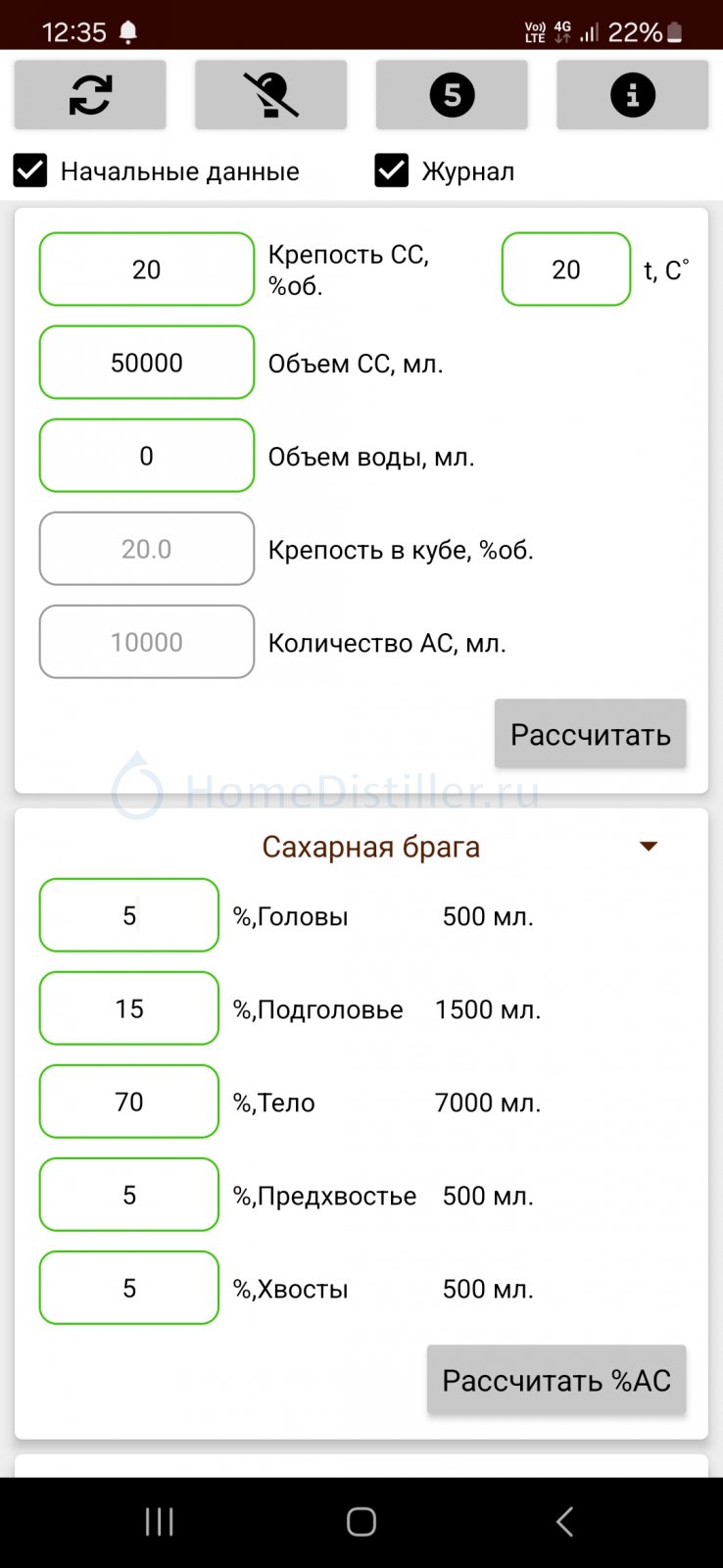723x1568 pixels.
Task: Tap the refresh arrows button
Action: coord(90,95)
